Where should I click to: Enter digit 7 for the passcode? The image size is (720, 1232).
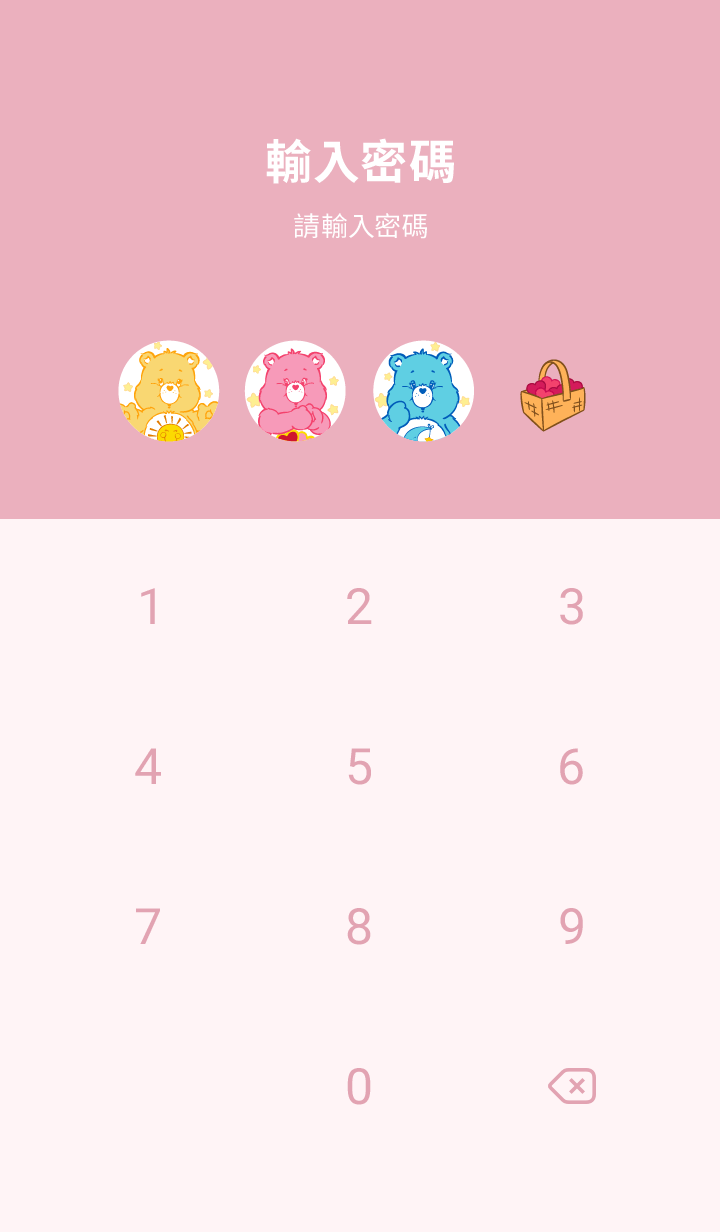[148, 927]
